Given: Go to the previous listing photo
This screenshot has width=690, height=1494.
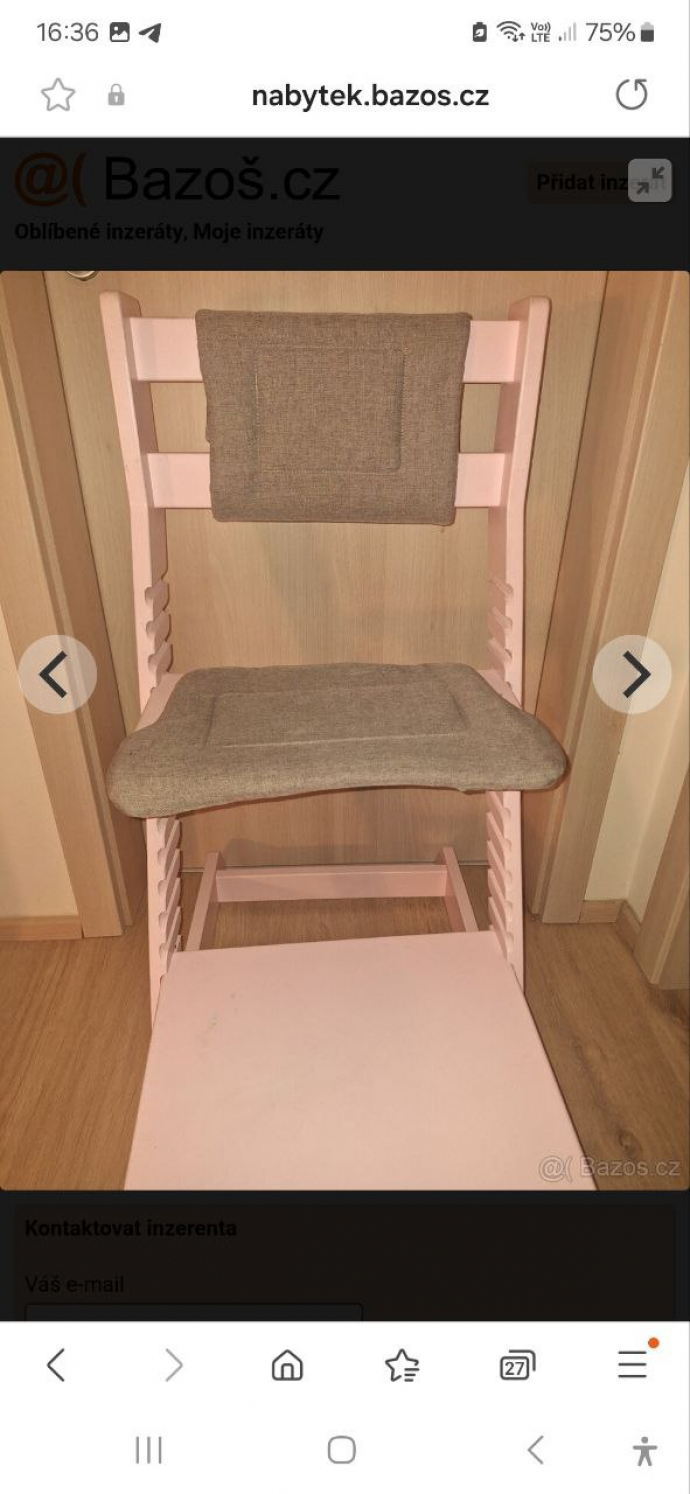Looking at the screenshot, I should [57, 675].
